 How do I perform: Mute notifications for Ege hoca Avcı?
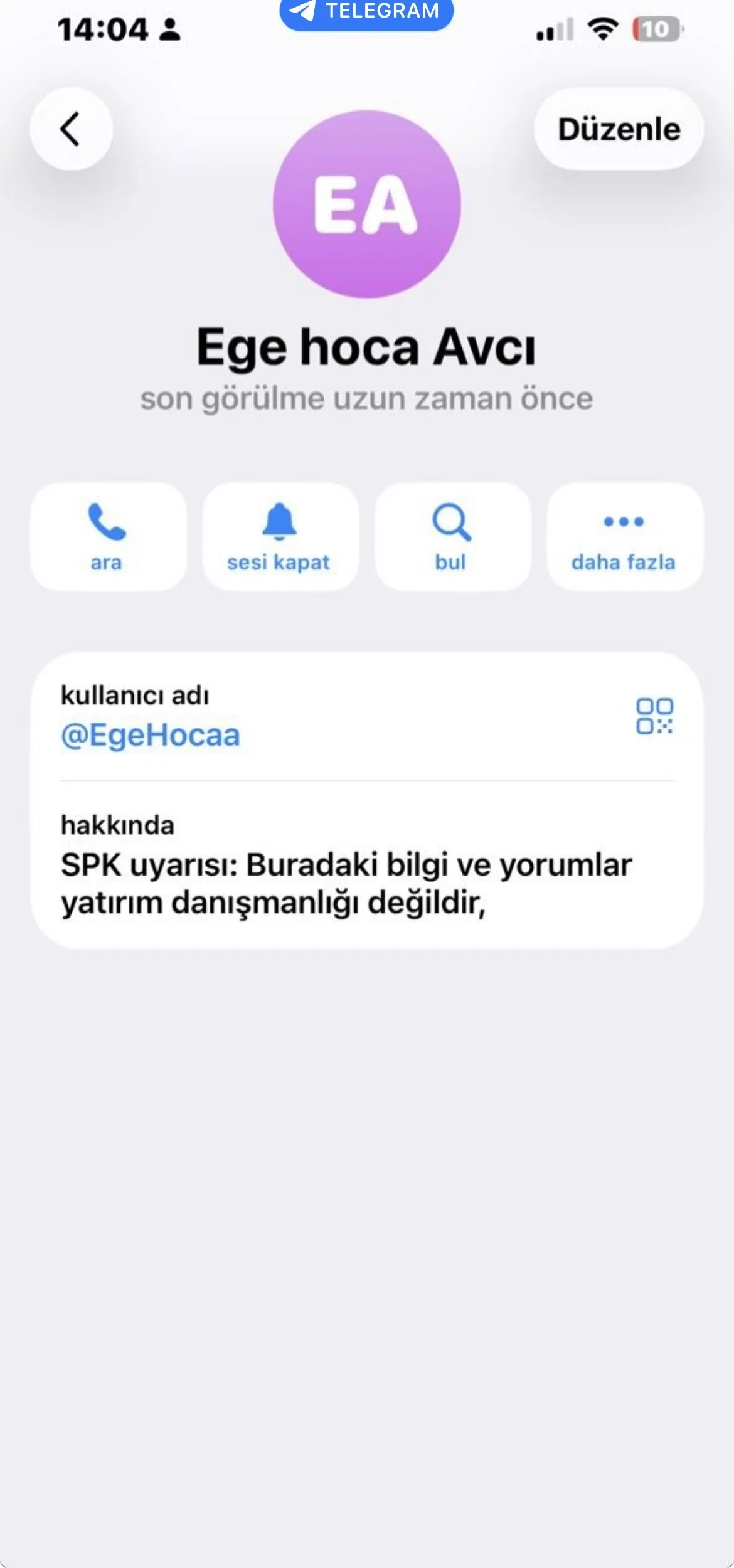tap(279, 536)
